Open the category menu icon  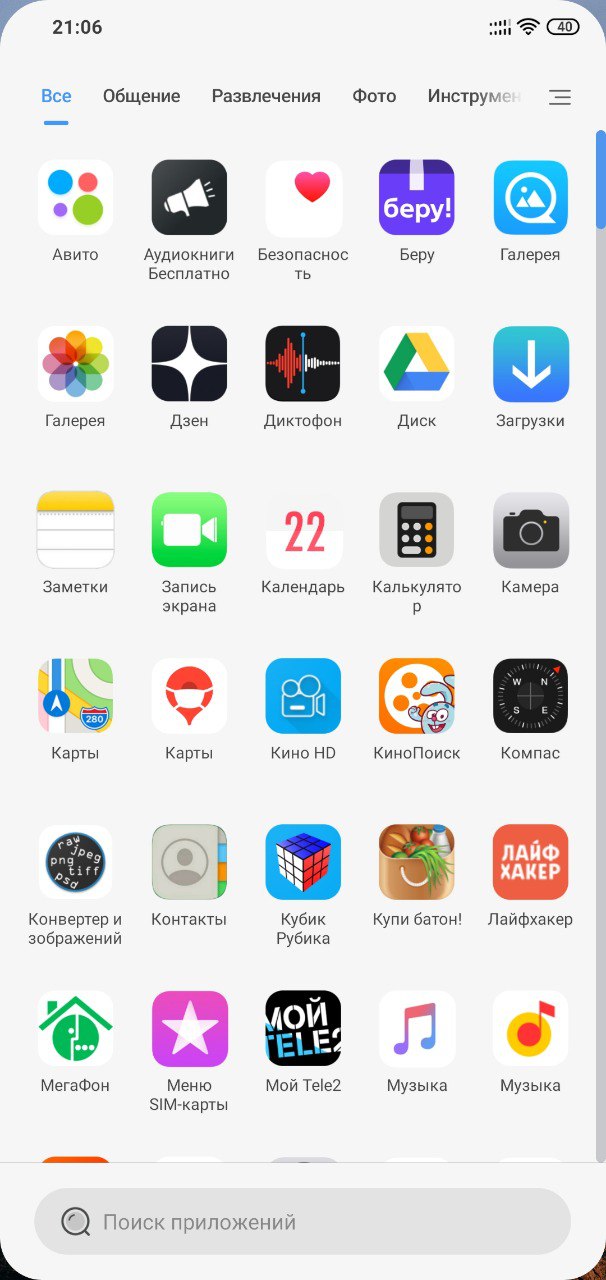click(x=560, y=97)
